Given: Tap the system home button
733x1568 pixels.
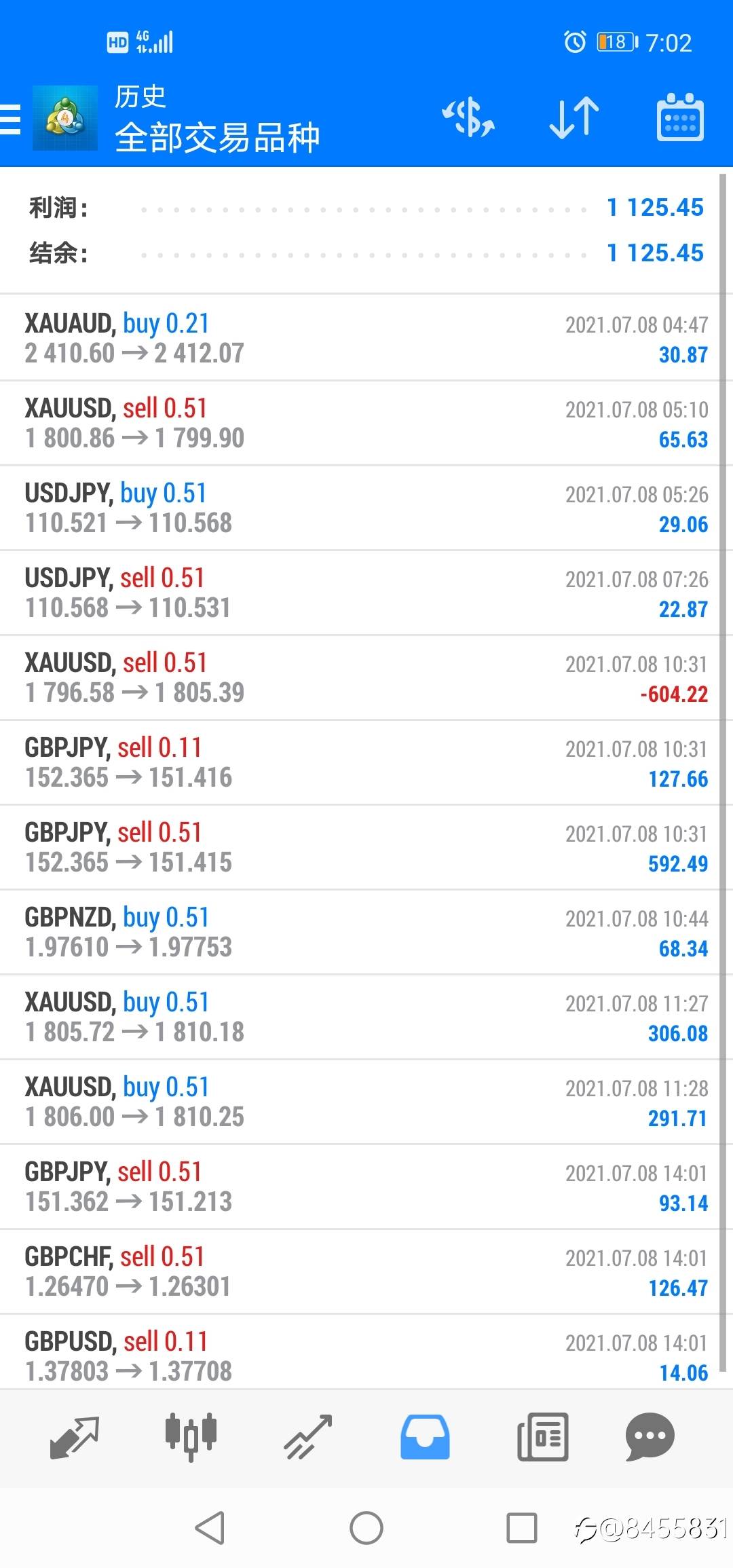Looking at the screenshot, I should click(366, 1528).
